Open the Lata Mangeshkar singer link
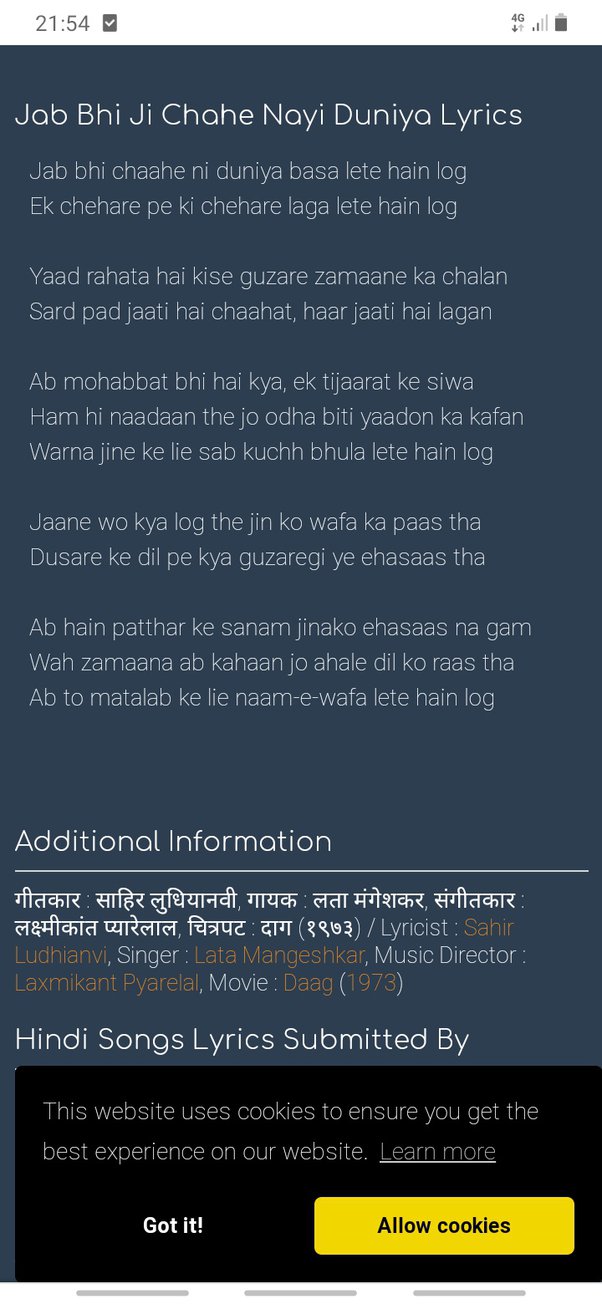 click(280, 955)
